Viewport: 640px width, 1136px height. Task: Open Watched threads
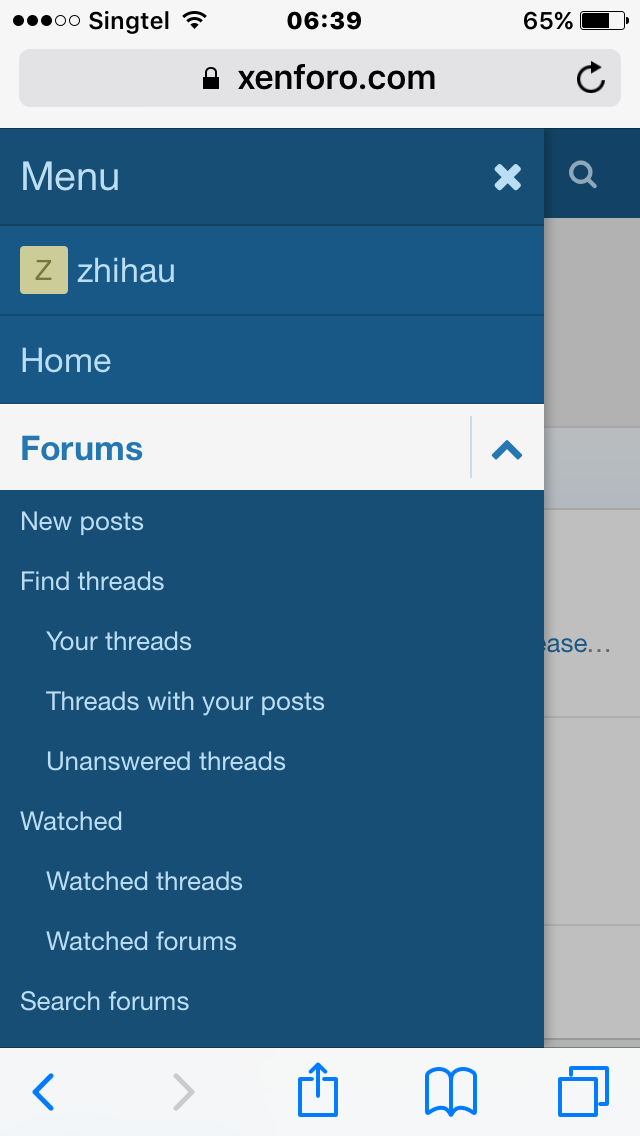click(144, 882)
